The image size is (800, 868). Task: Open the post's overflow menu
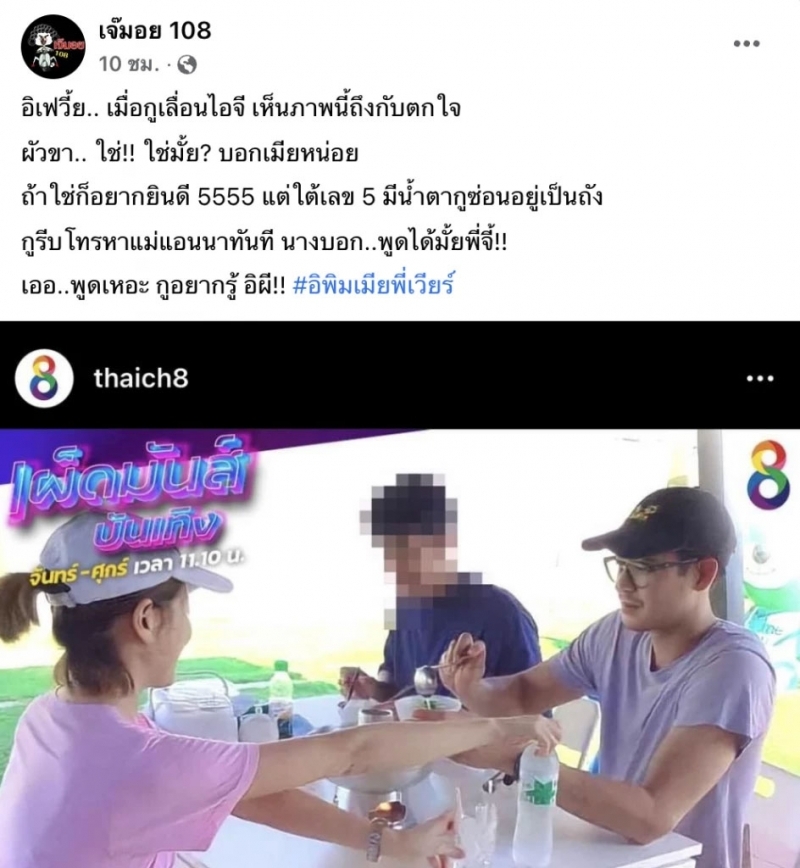tap(747, 45)
